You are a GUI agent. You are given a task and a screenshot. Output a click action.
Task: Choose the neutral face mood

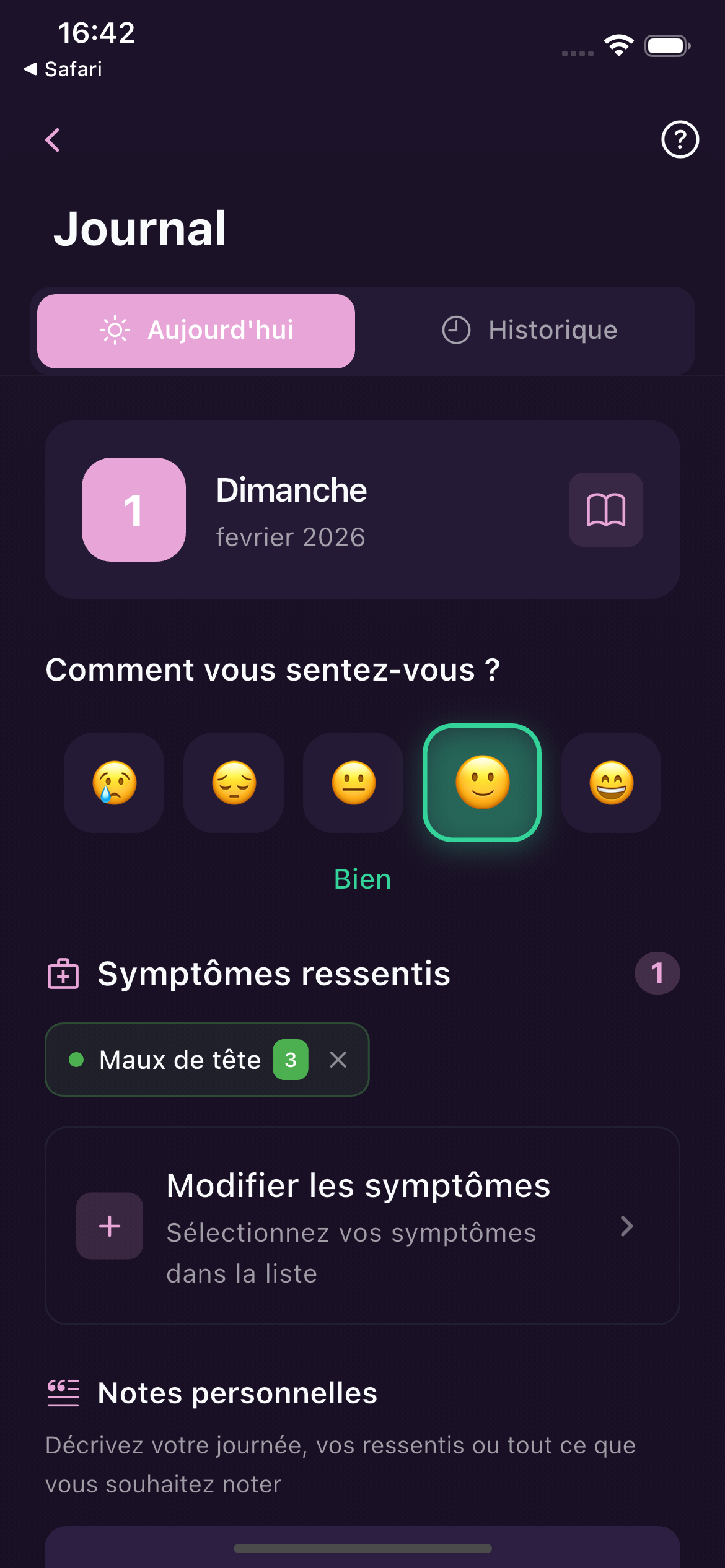353,783
